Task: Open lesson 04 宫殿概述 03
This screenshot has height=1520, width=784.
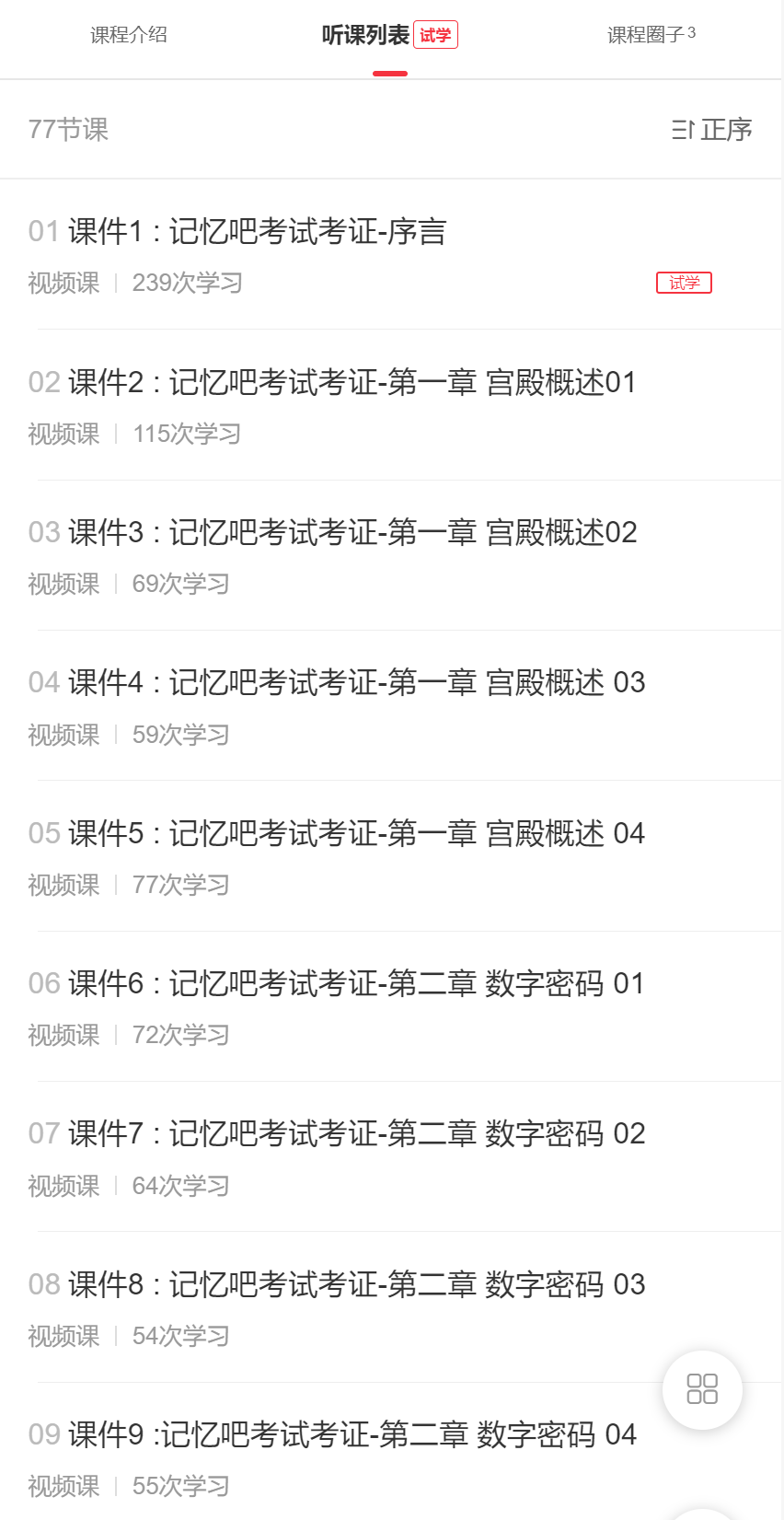Action: [x=336, y=682]
